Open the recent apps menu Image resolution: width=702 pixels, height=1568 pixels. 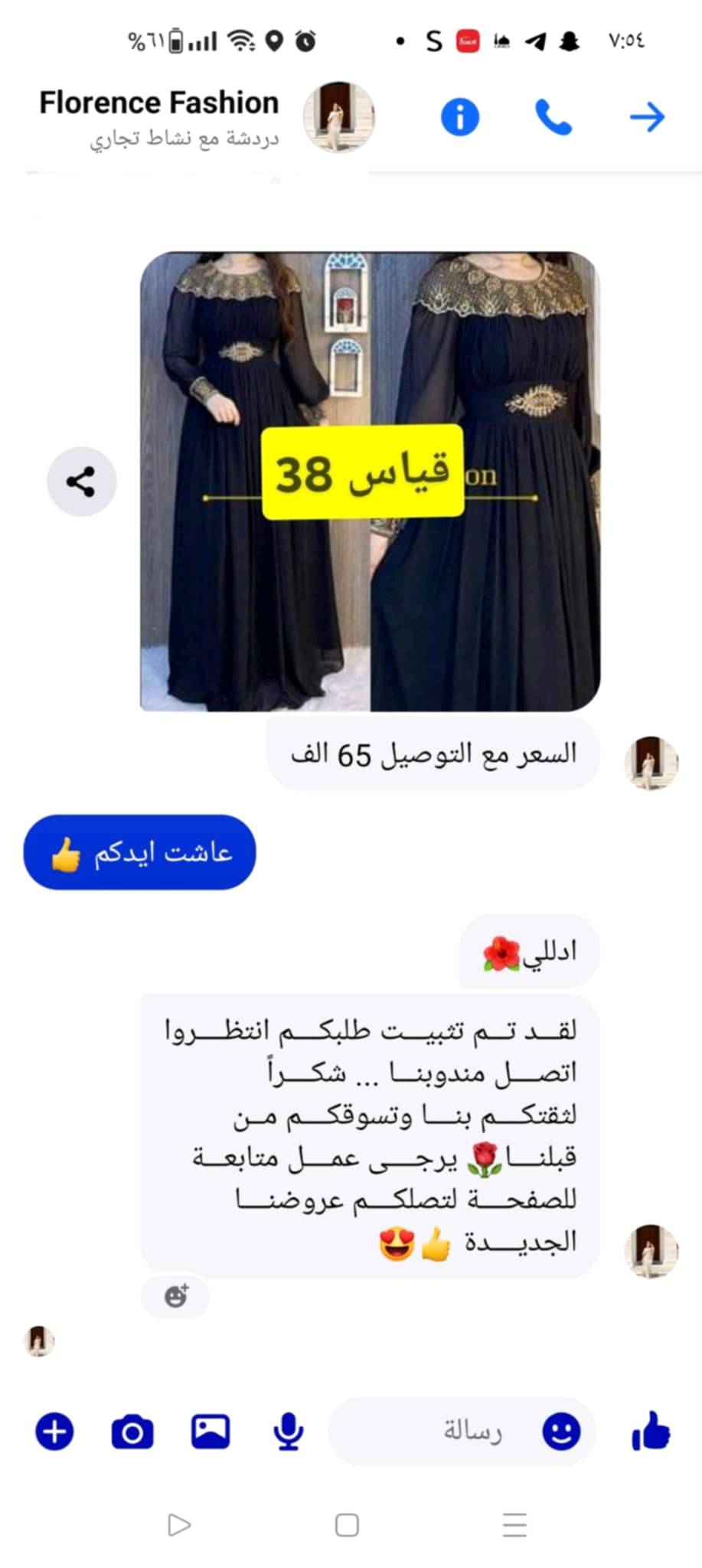(514, 1525)
